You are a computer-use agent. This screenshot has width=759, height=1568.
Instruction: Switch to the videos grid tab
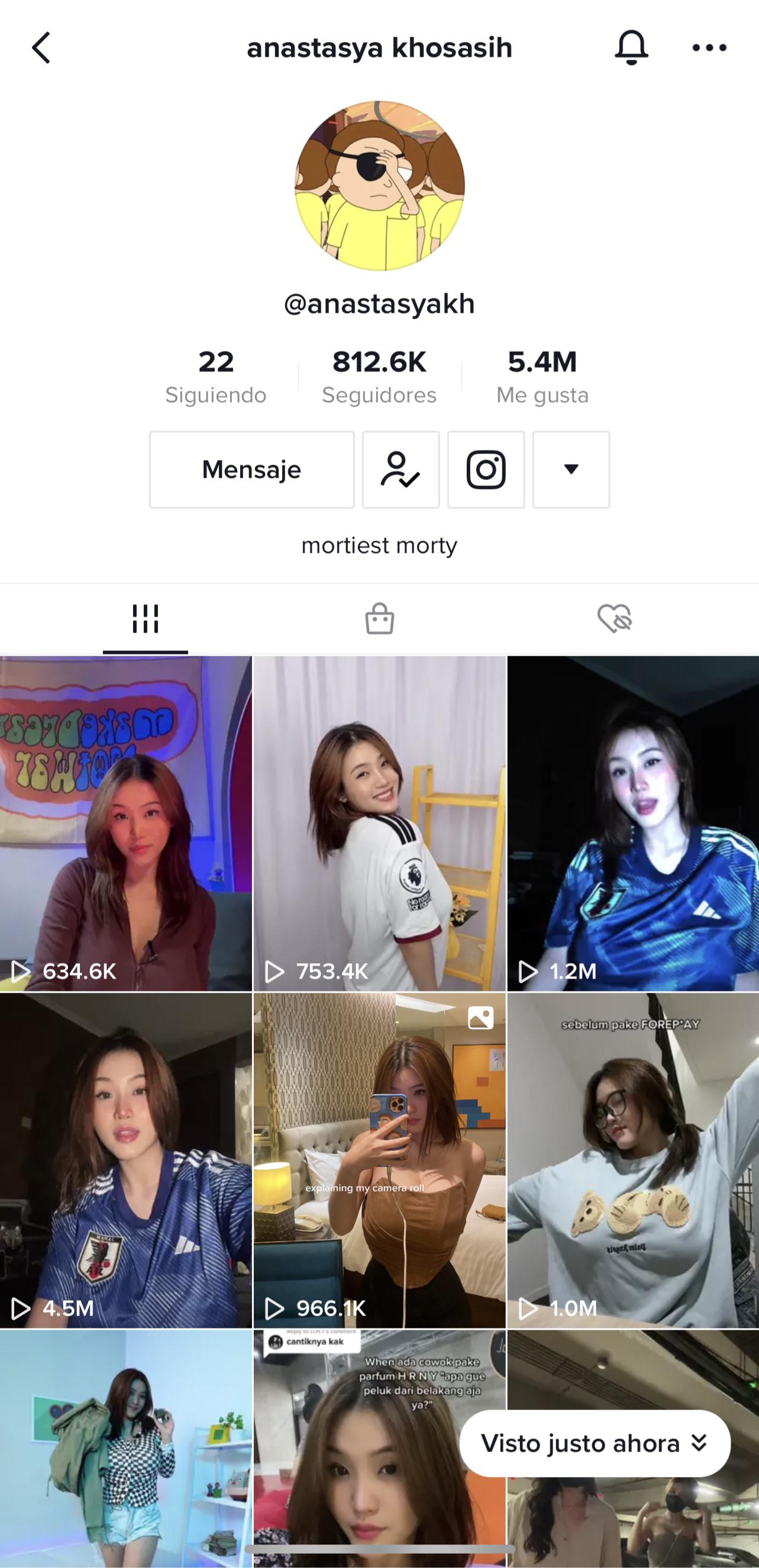point(145,619)
